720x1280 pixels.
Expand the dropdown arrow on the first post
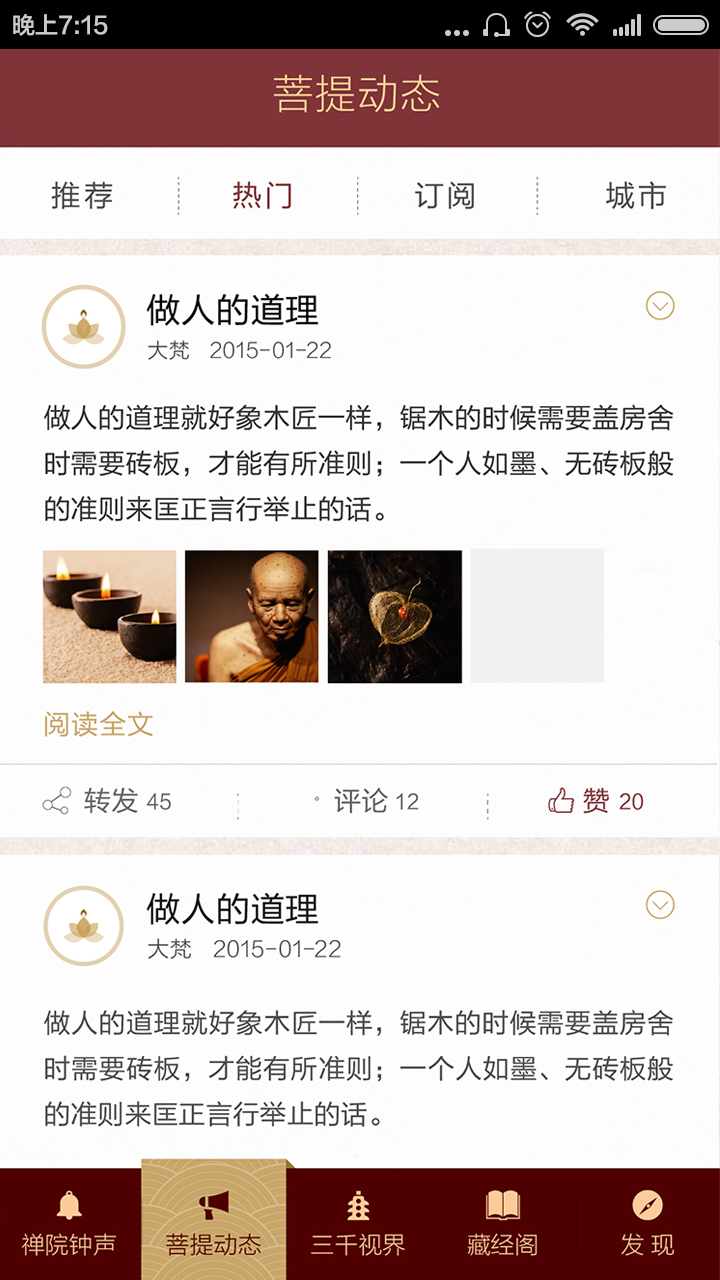[x=660, y=306]
